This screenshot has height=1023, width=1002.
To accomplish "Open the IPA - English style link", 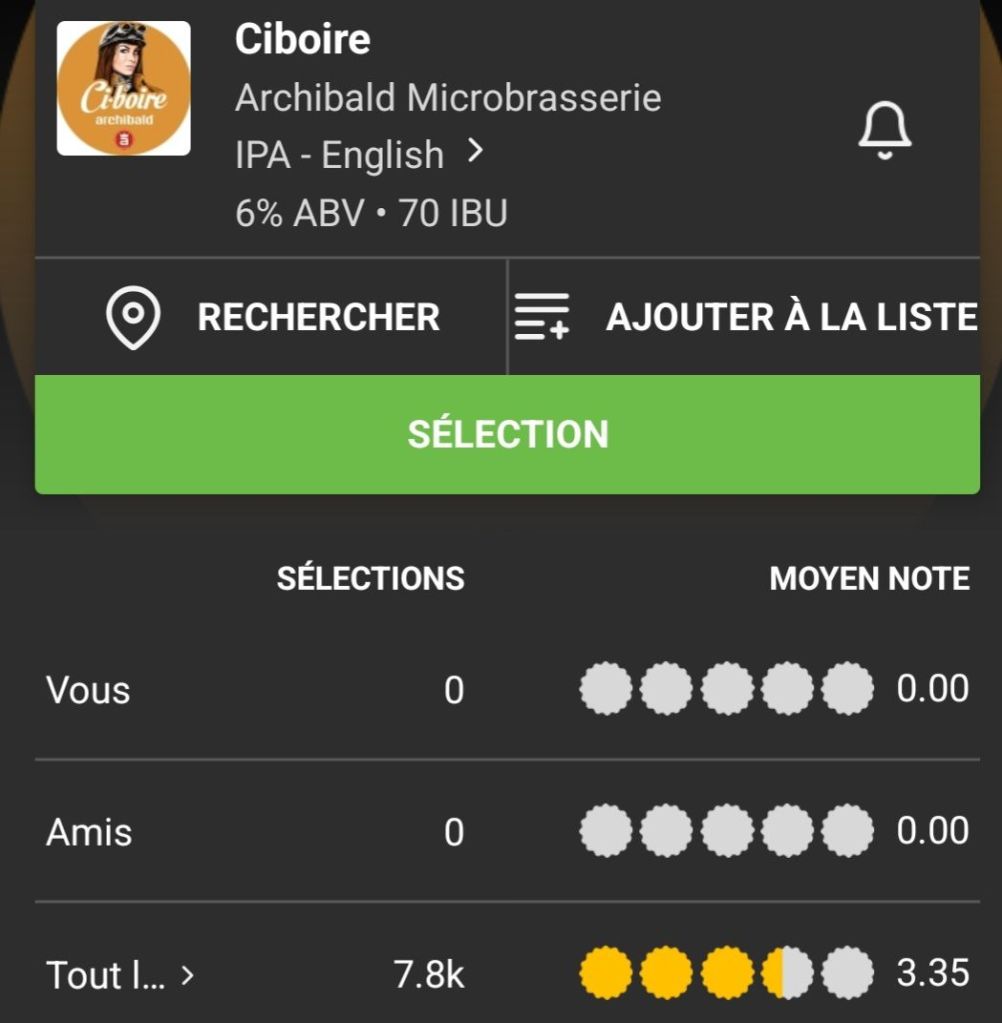I will click(x=359, y=155).
